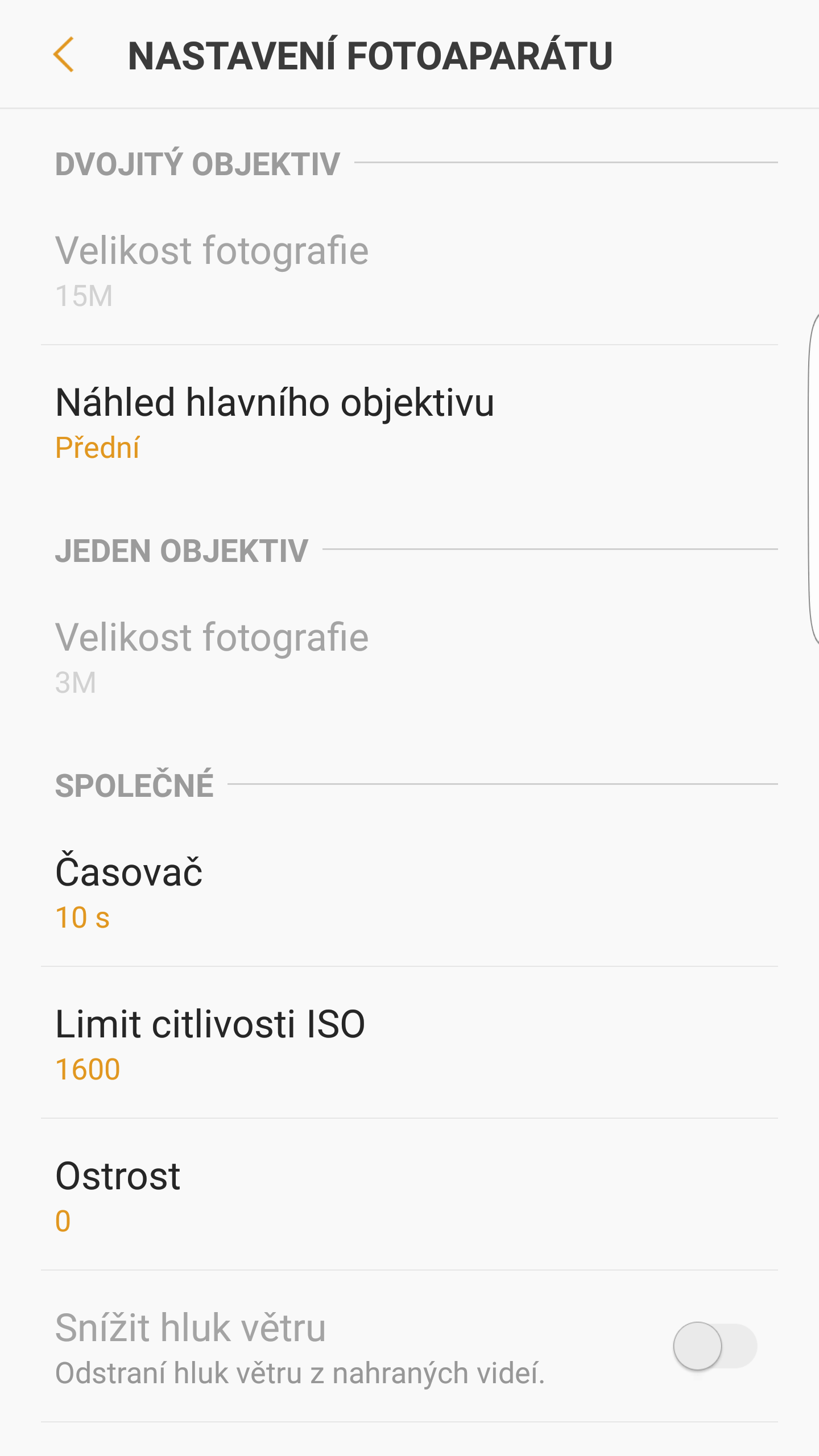Open the Časovač timer setting
This screenshot has width=819, height=1456.
click(x=409, y=890)
